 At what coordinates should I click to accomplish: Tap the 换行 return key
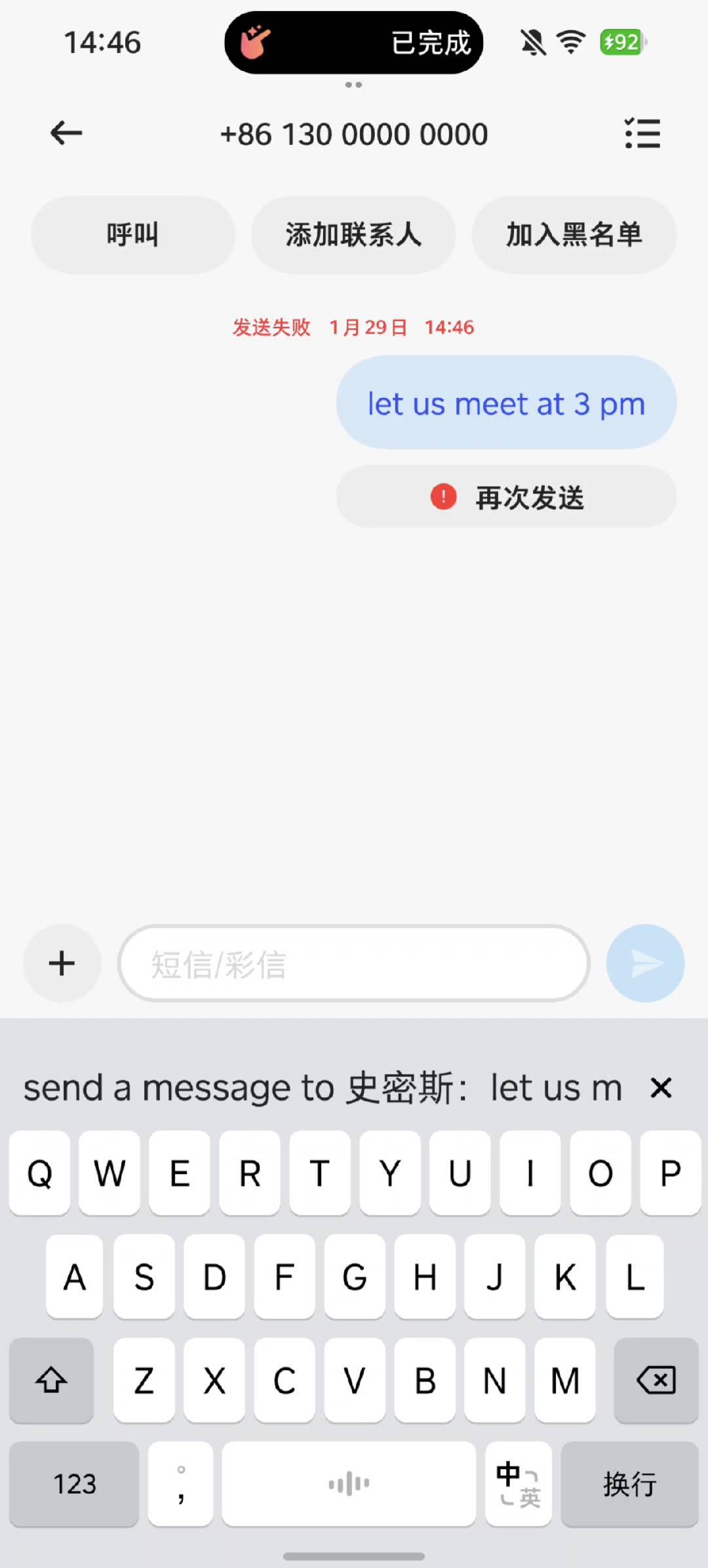[x=629, y=1484]
